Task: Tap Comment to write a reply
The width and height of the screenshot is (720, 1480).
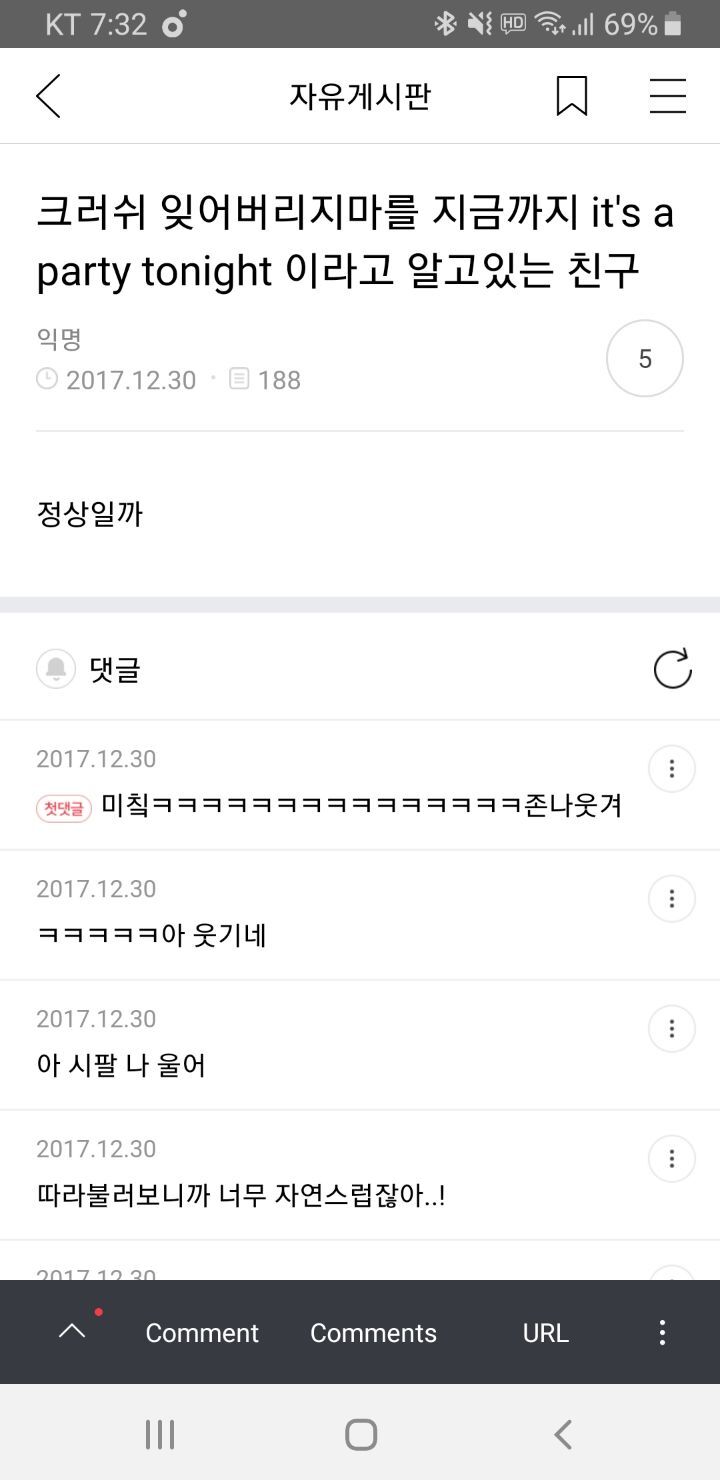Action: point(202,1332)
